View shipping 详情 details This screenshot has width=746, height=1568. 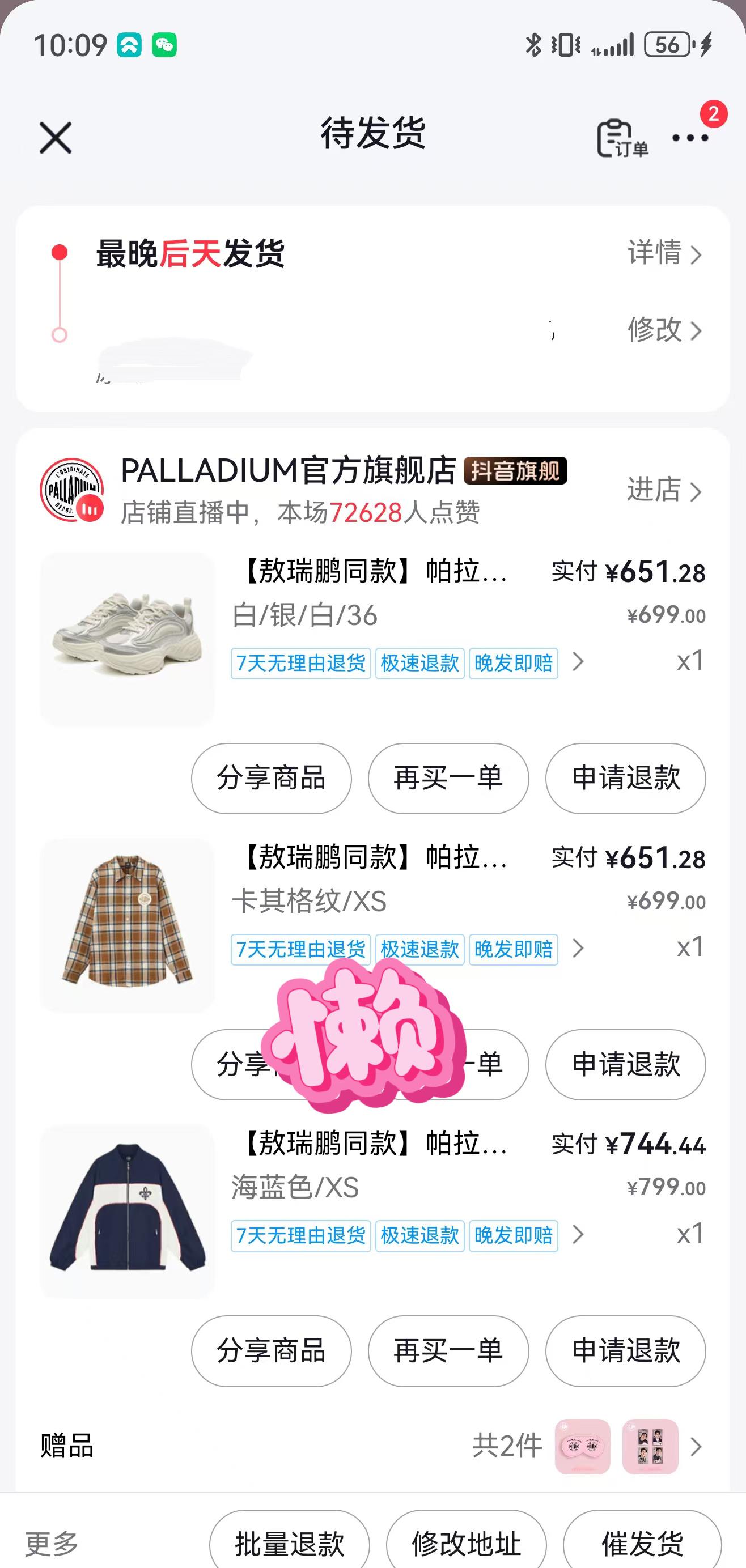click(664, 253)
